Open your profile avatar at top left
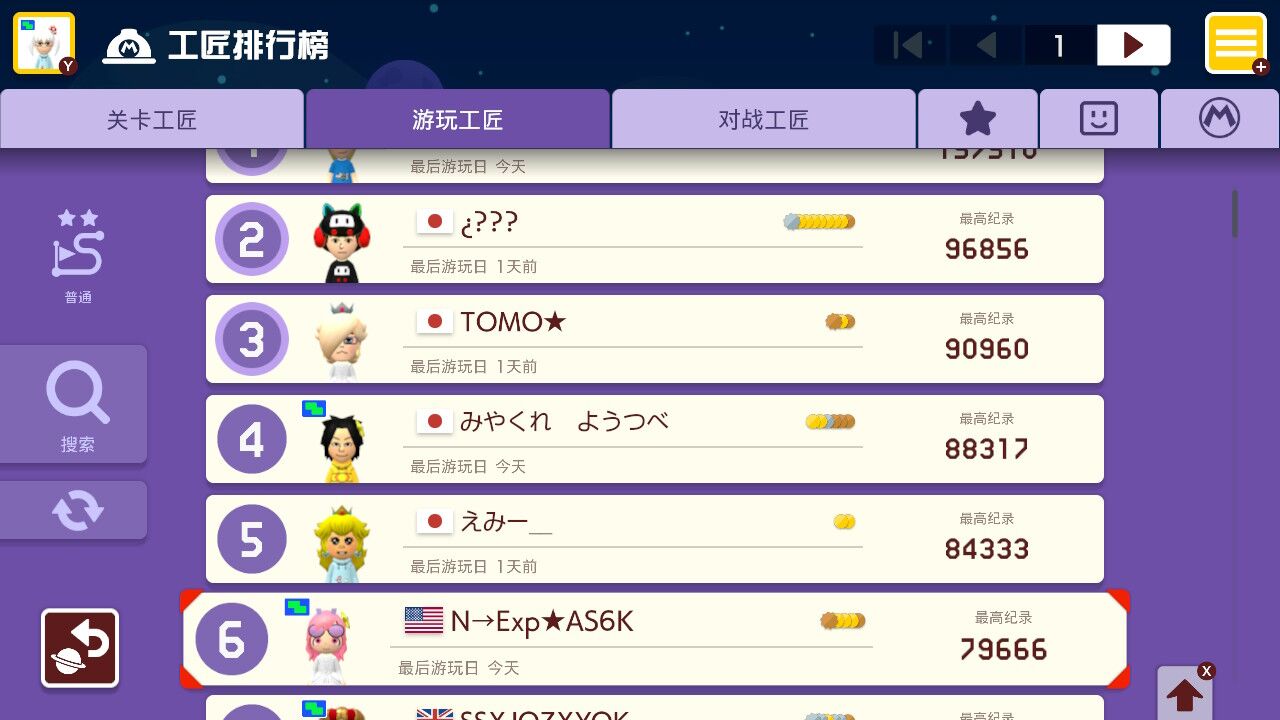 (44, 43)
